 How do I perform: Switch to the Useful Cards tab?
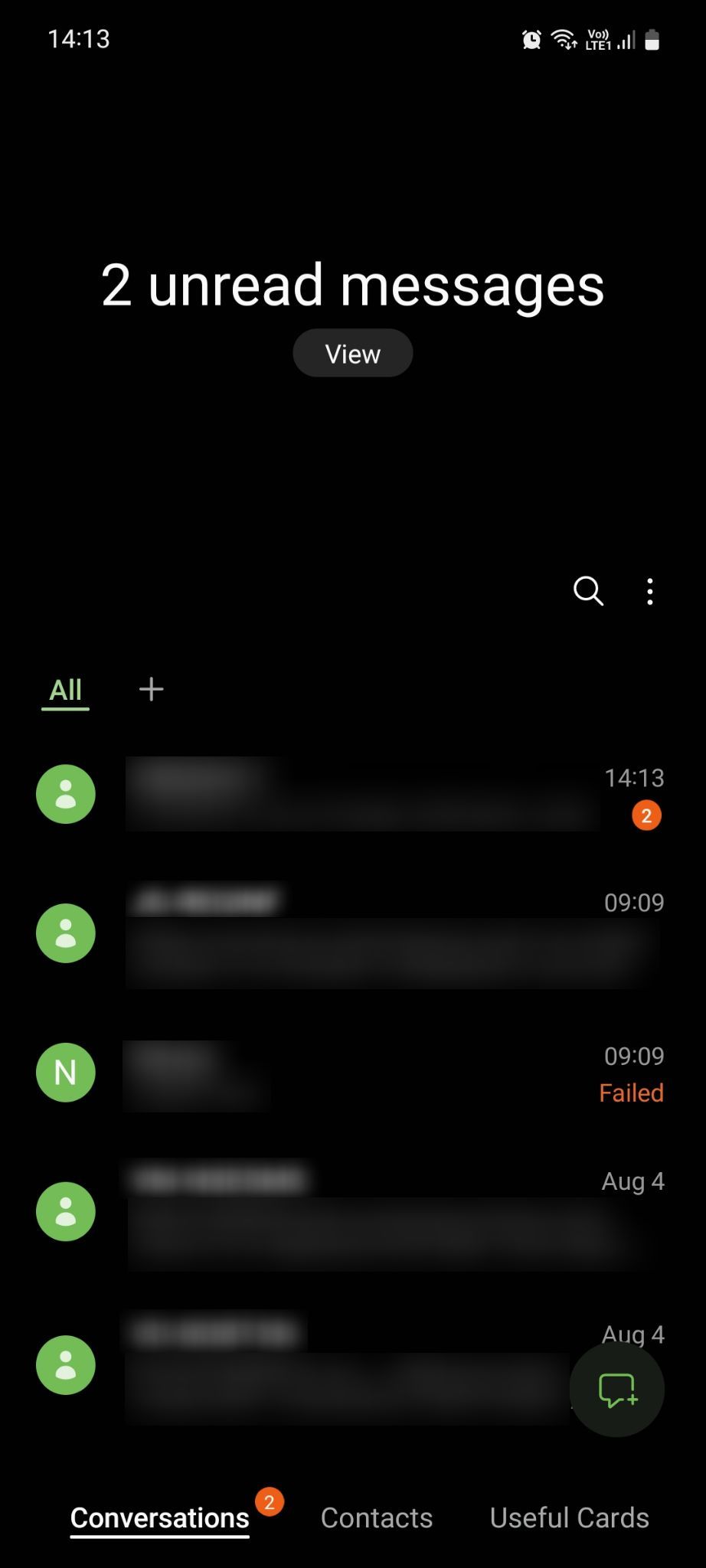(x=570, y=1517)
